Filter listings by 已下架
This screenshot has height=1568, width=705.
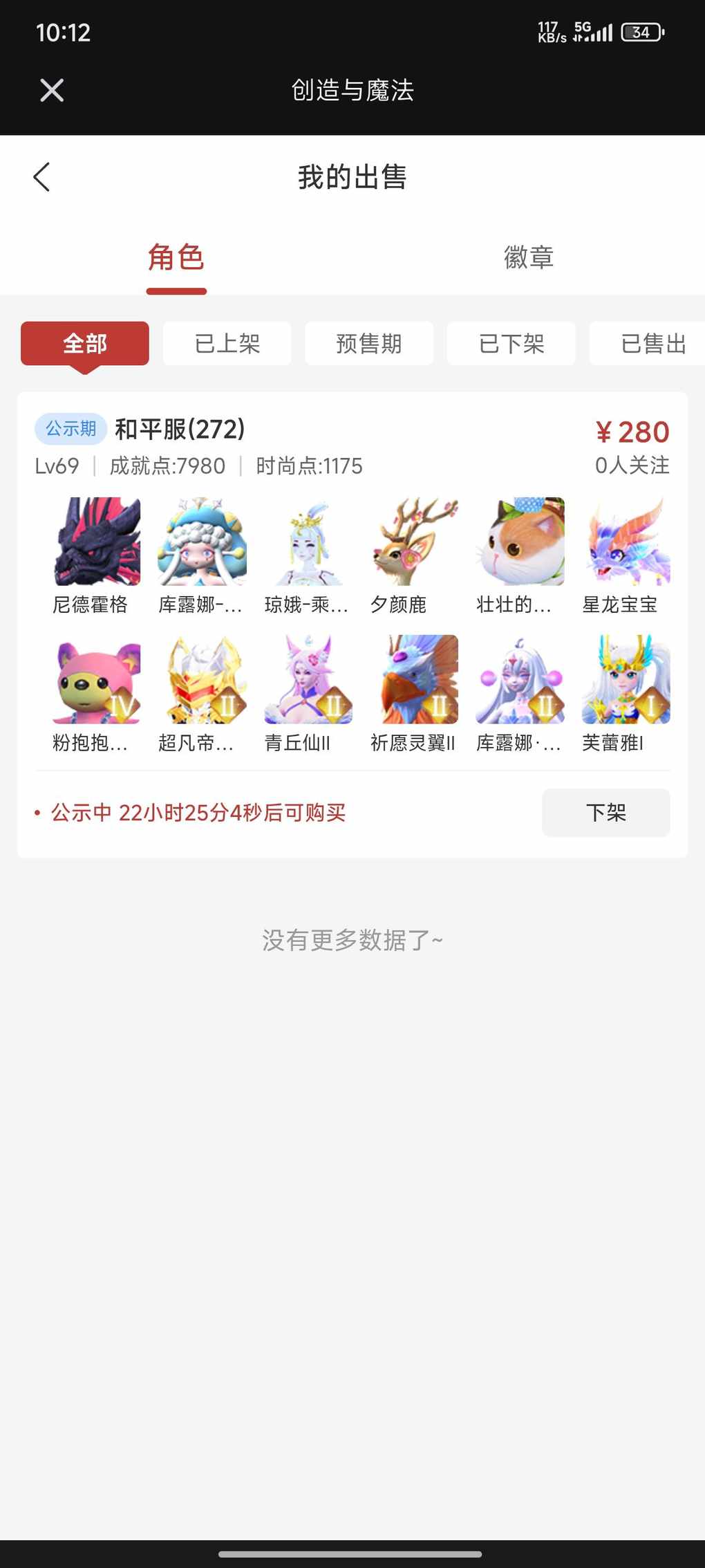tap(511, 343)
